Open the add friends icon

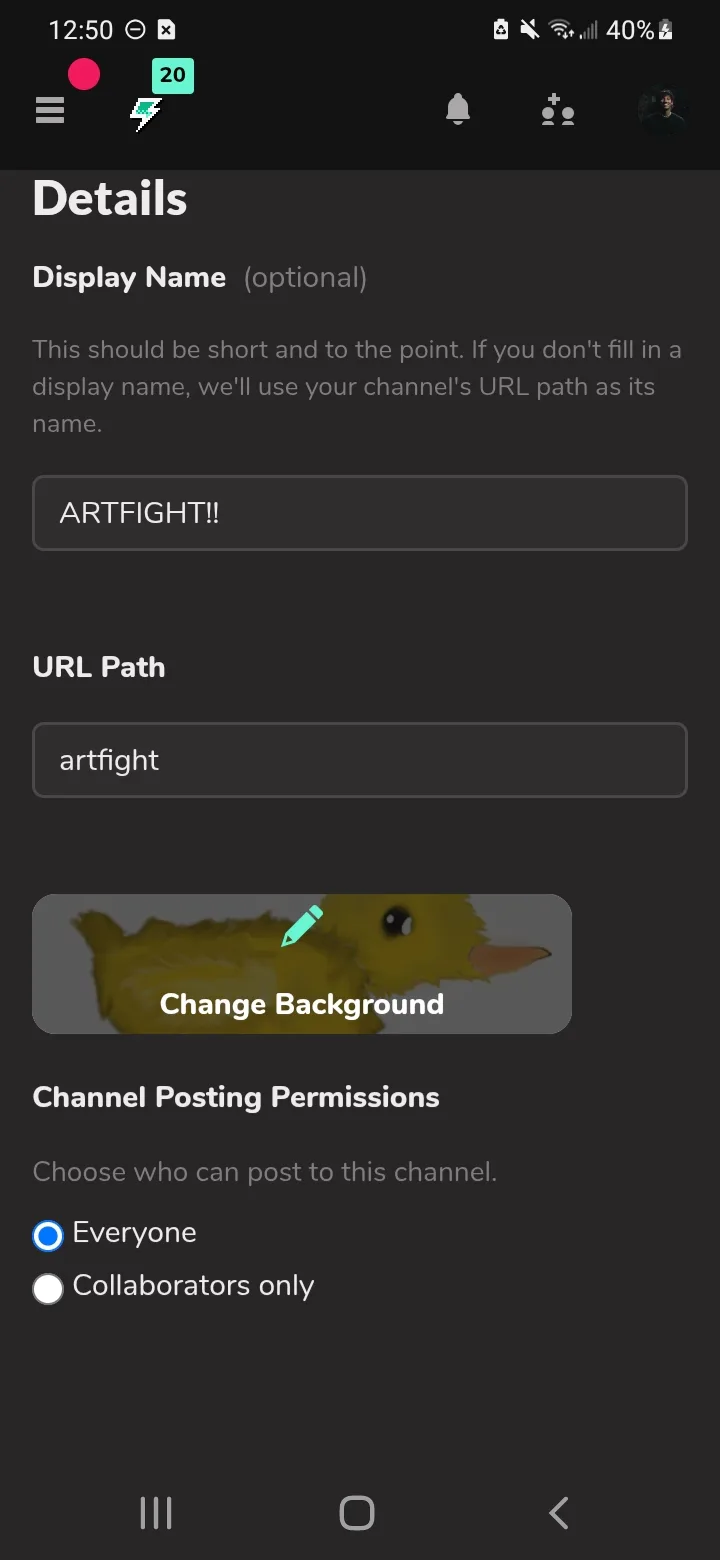(x=558, y=110)
